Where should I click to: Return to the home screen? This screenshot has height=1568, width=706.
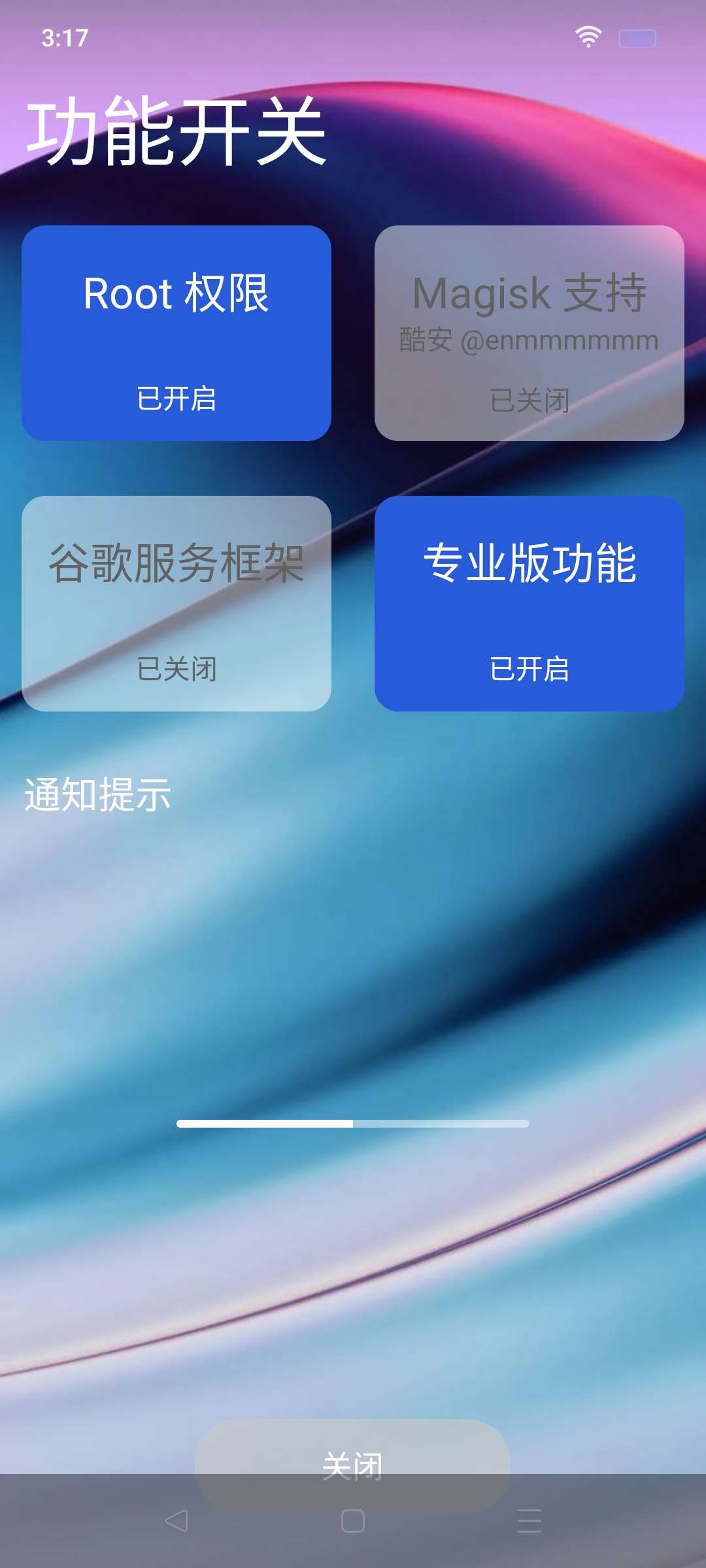point(353,1521)
